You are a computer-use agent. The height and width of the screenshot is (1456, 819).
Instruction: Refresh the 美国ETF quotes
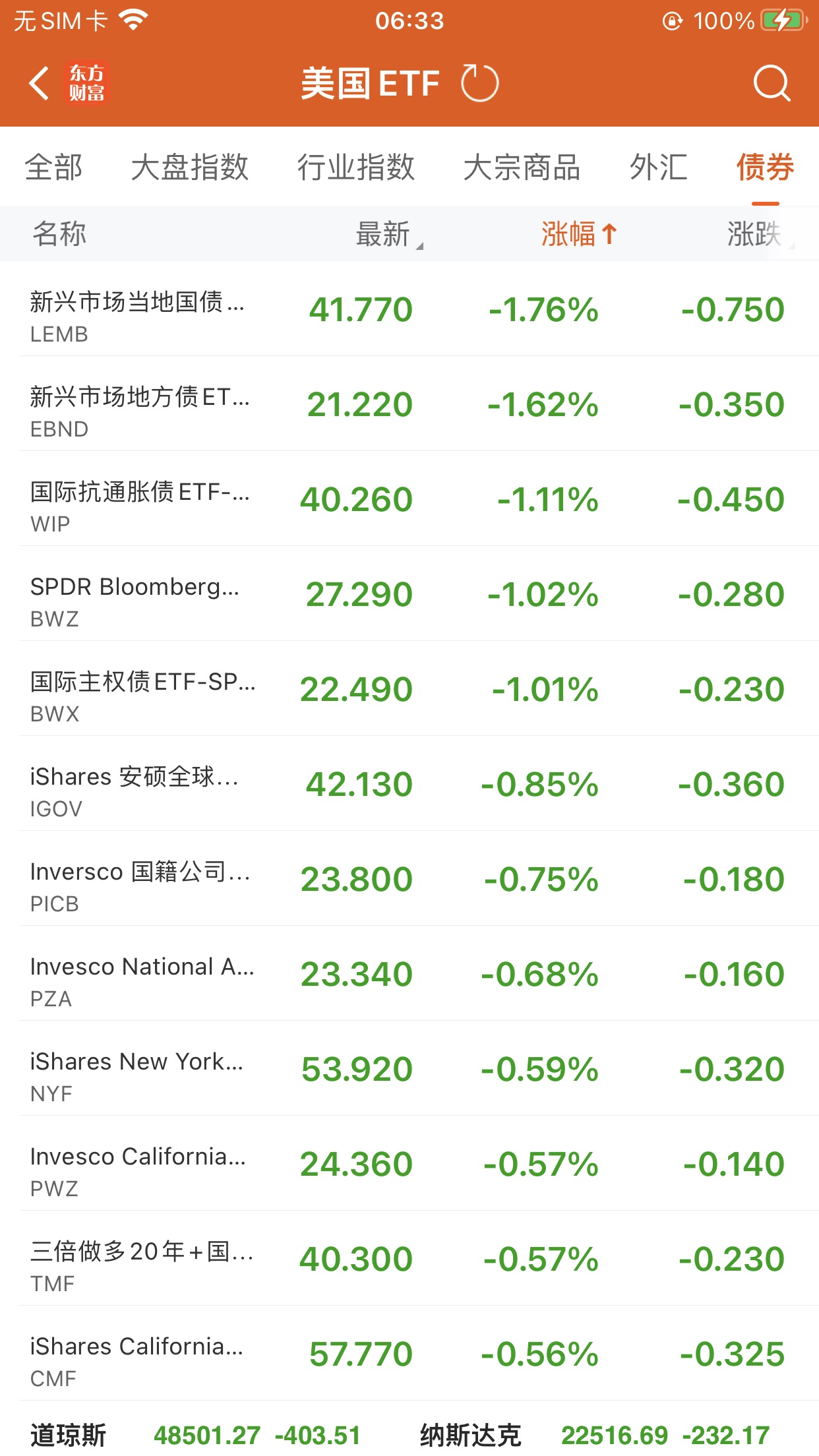tap(479, 84)
